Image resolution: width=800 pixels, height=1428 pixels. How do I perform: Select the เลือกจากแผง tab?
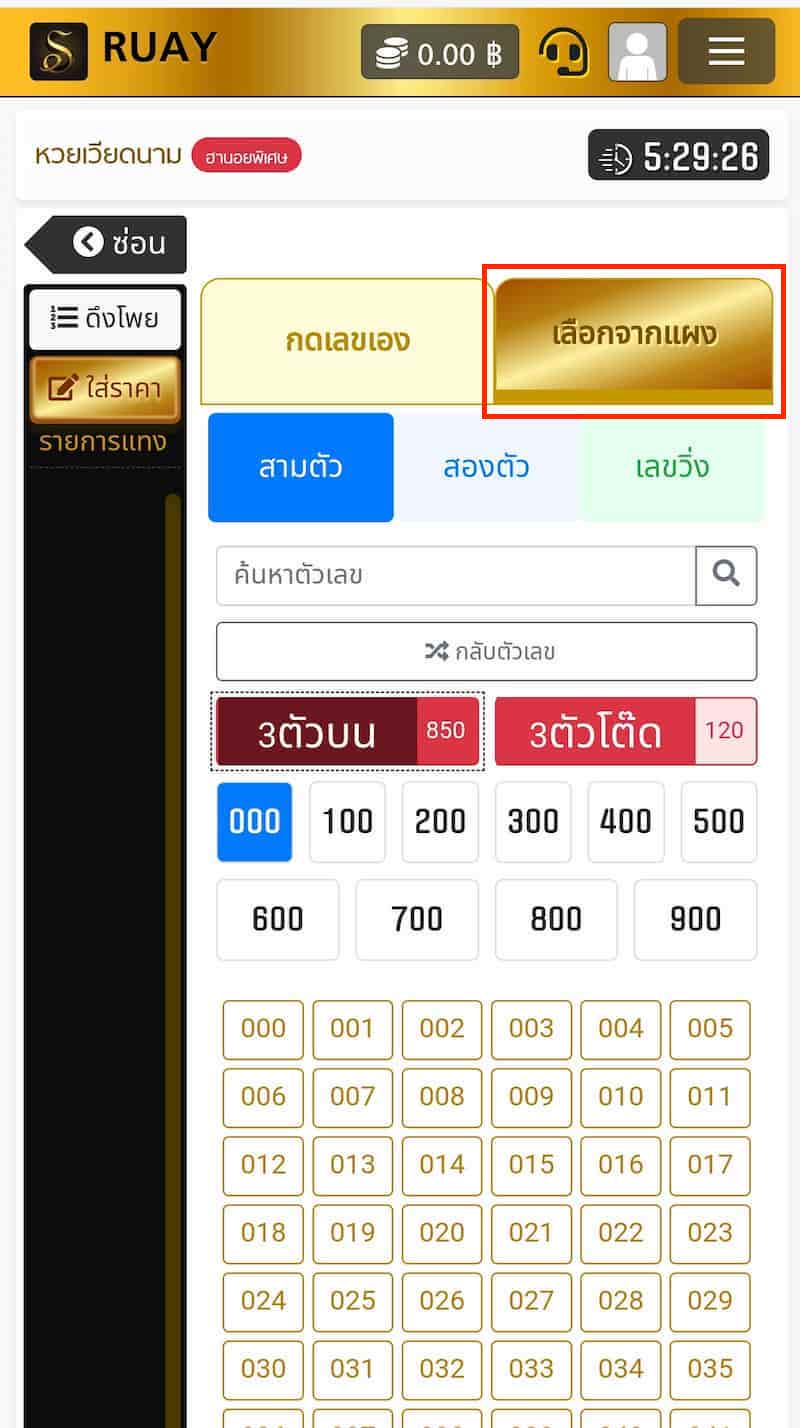[x=634, y=335]
